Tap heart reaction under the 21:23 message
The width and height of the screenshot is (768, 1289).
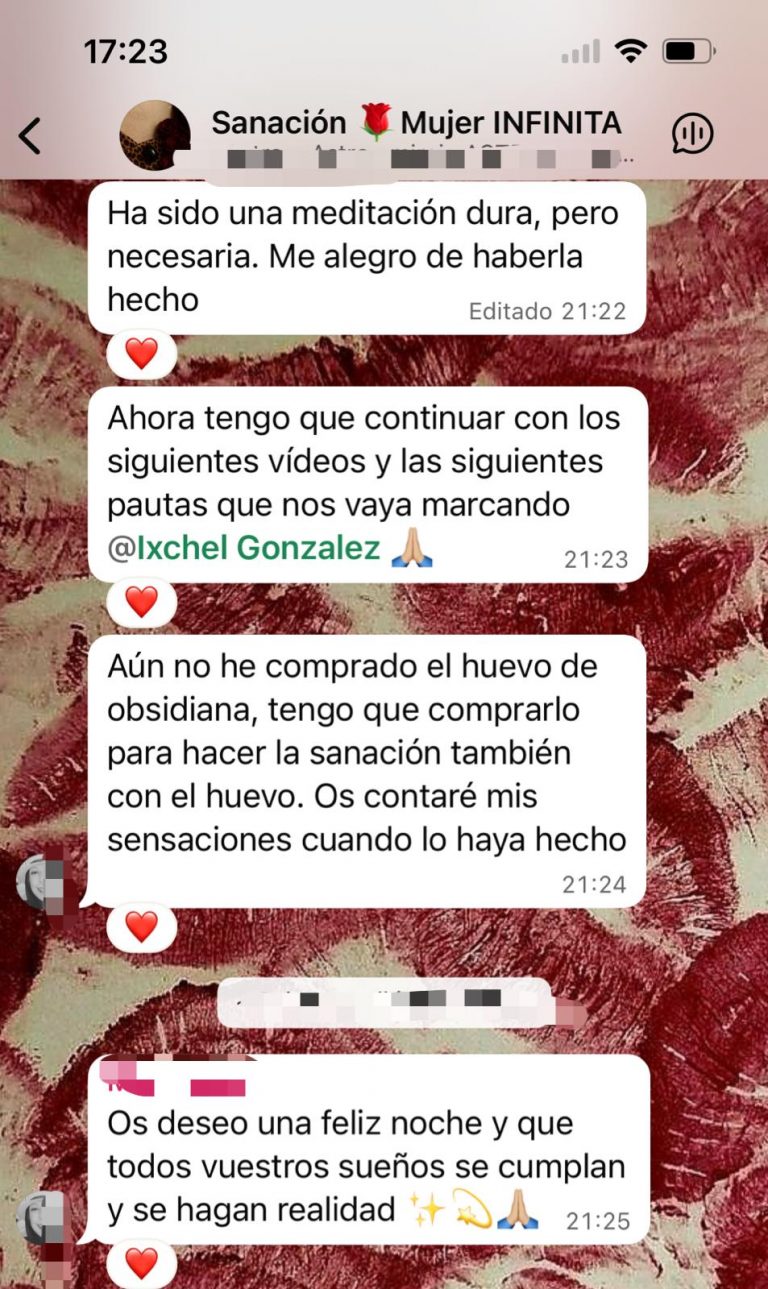click(x=141, y=602)
